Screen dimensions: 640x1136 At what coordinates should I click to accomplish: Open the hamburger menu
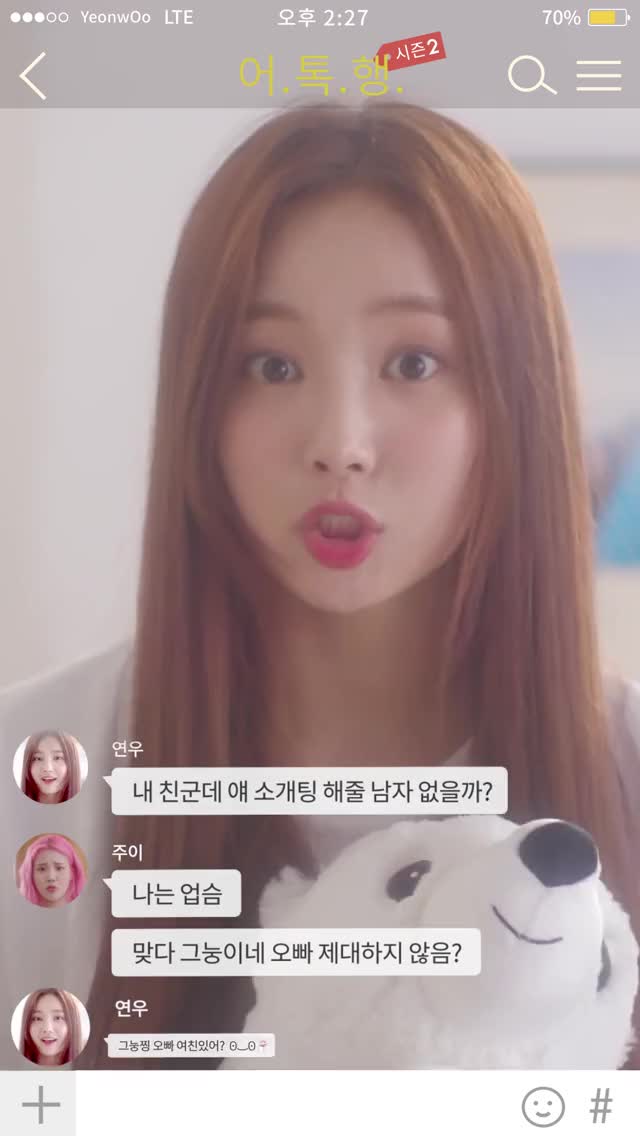click(599, 76)
